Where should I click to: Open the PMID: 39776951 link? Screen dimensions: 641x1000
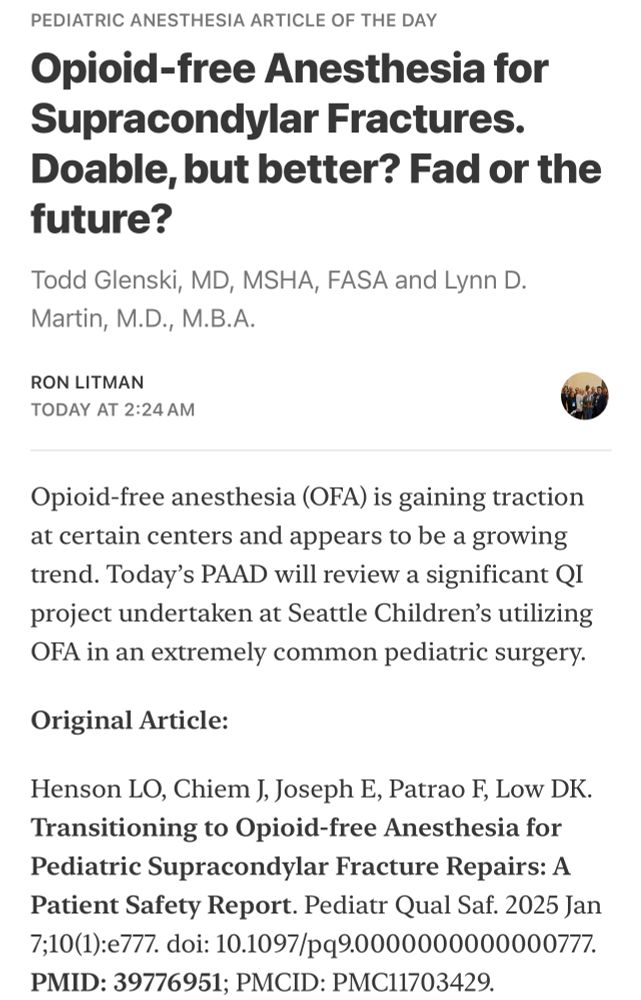pyautogui.click(x=125, y=981)
